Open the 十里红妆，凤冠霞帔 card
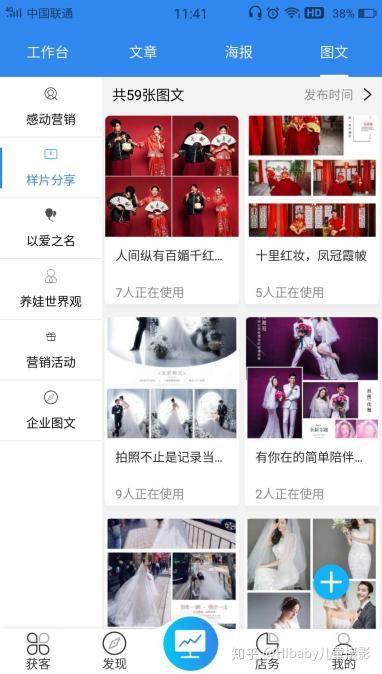Image resolution: width=382 pixels, height=674 pixels. [x=312, y=210]
